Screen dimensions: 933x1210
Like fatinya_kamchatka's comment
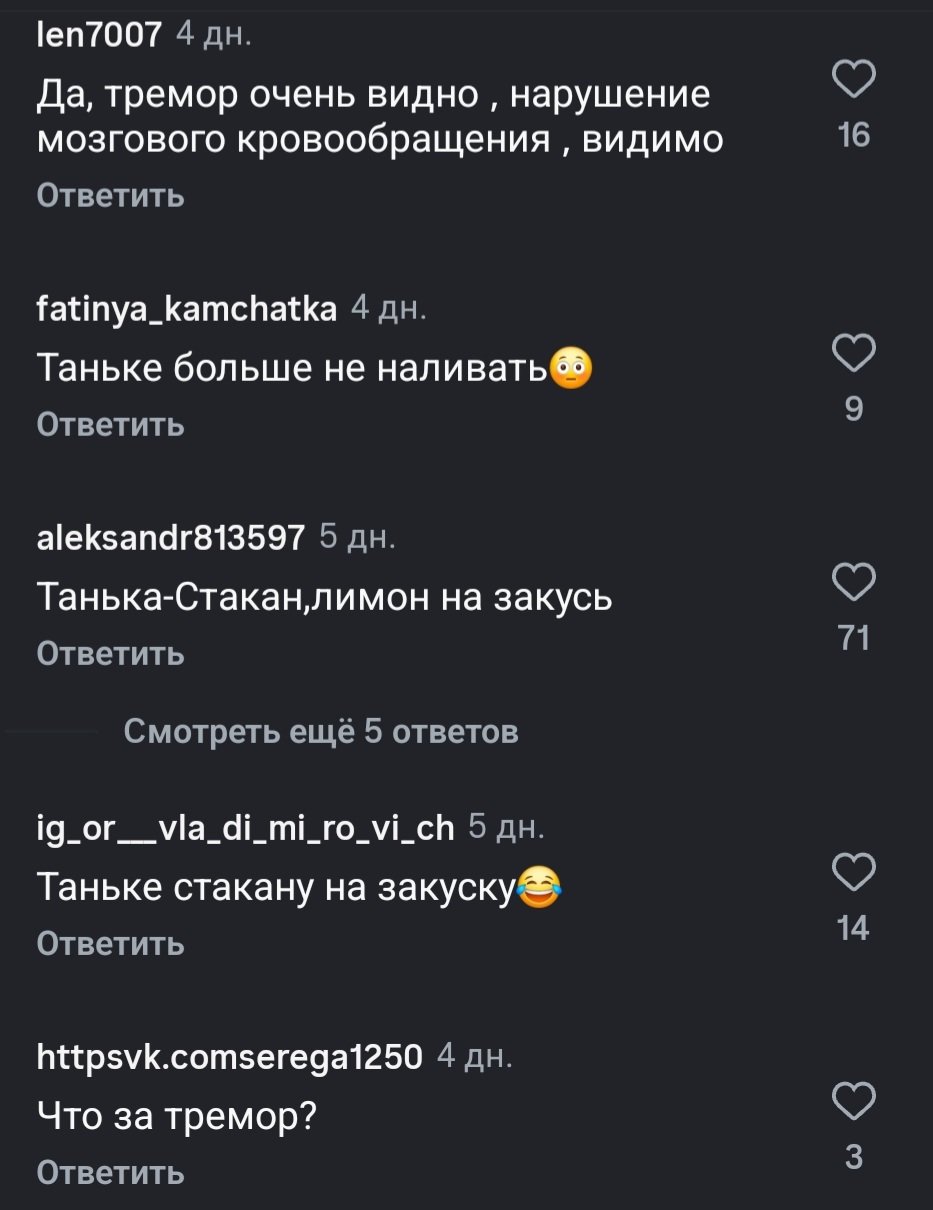(854, 353)
